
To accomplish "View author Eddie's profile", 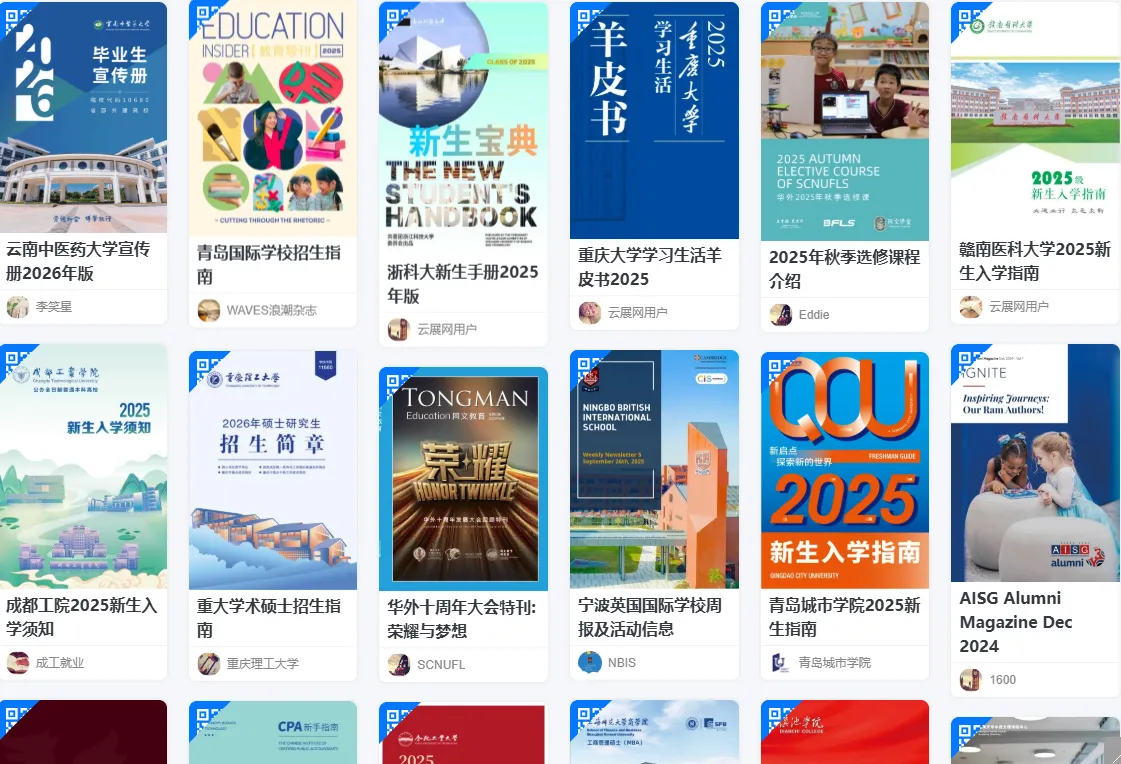I will [813, 315].
